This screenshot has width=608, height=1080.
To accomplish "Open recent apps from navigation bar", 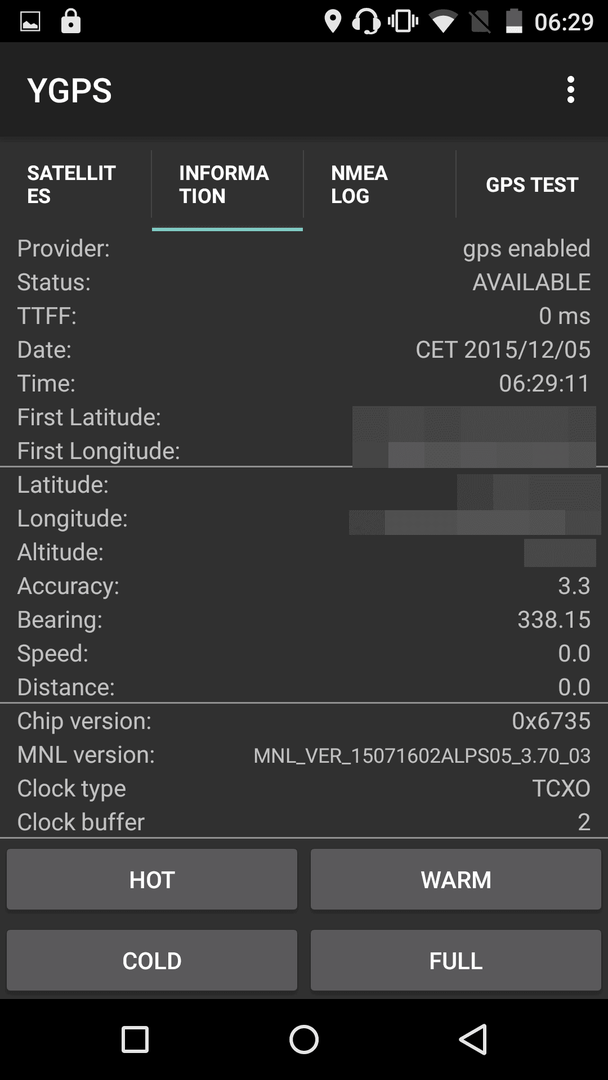I will click(x=135, y=1039).
